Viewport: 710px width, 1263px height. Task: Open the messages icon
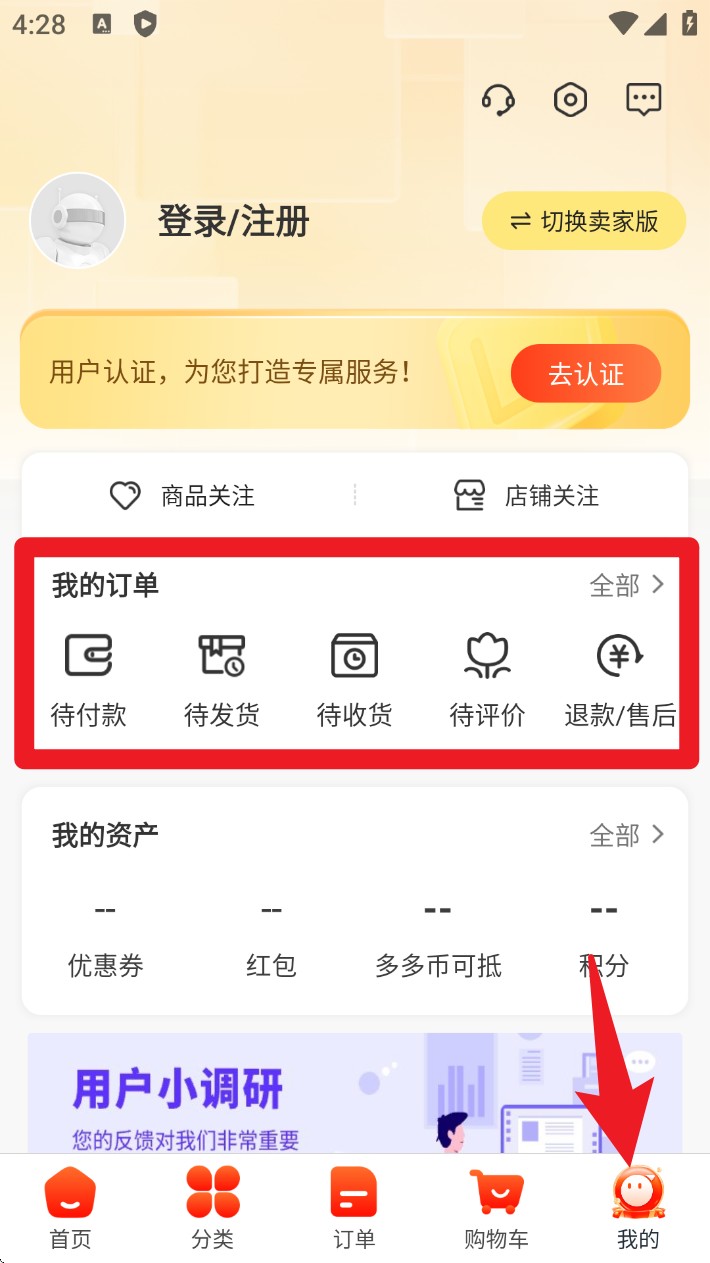(x=643, y=99)
